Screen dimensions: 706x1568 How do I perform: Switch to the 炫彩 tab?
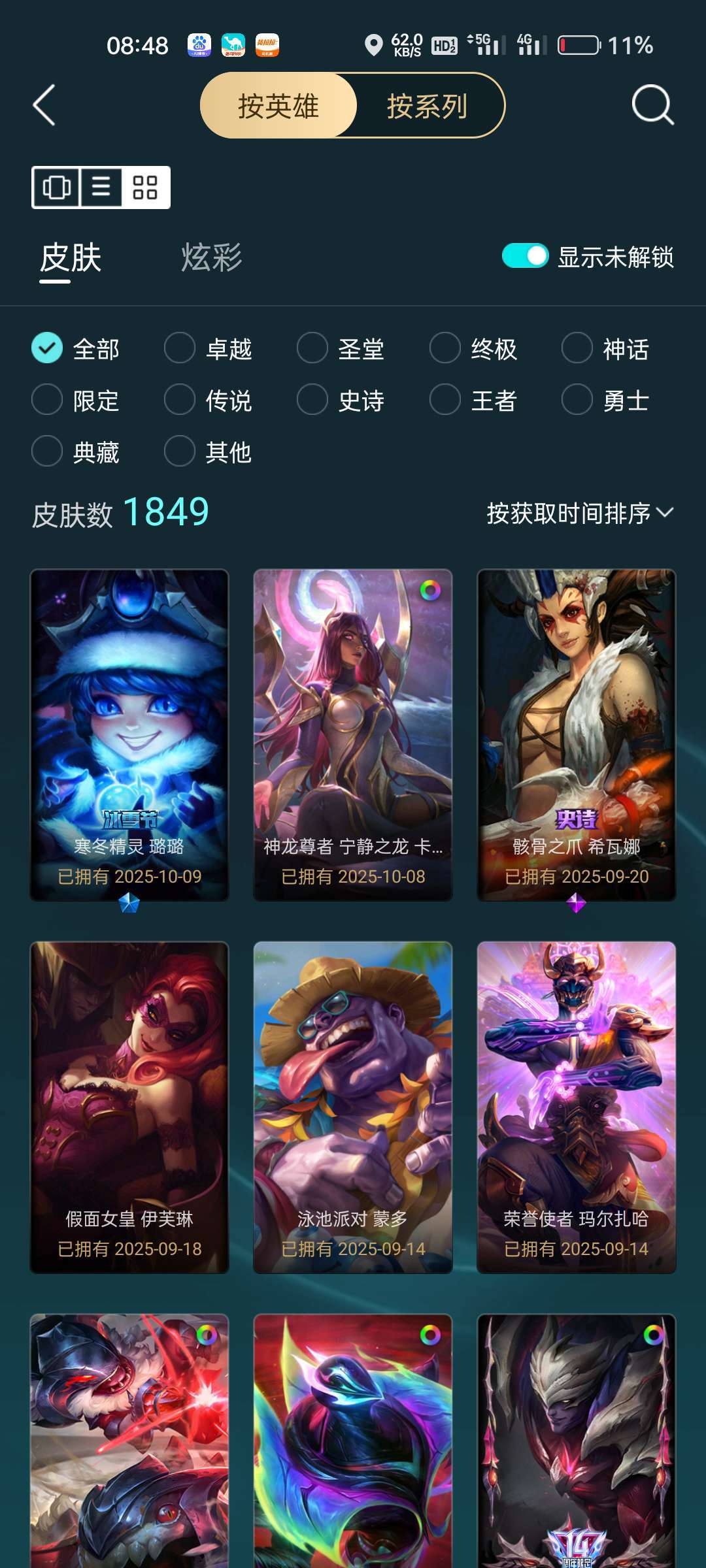click(211, 257)
